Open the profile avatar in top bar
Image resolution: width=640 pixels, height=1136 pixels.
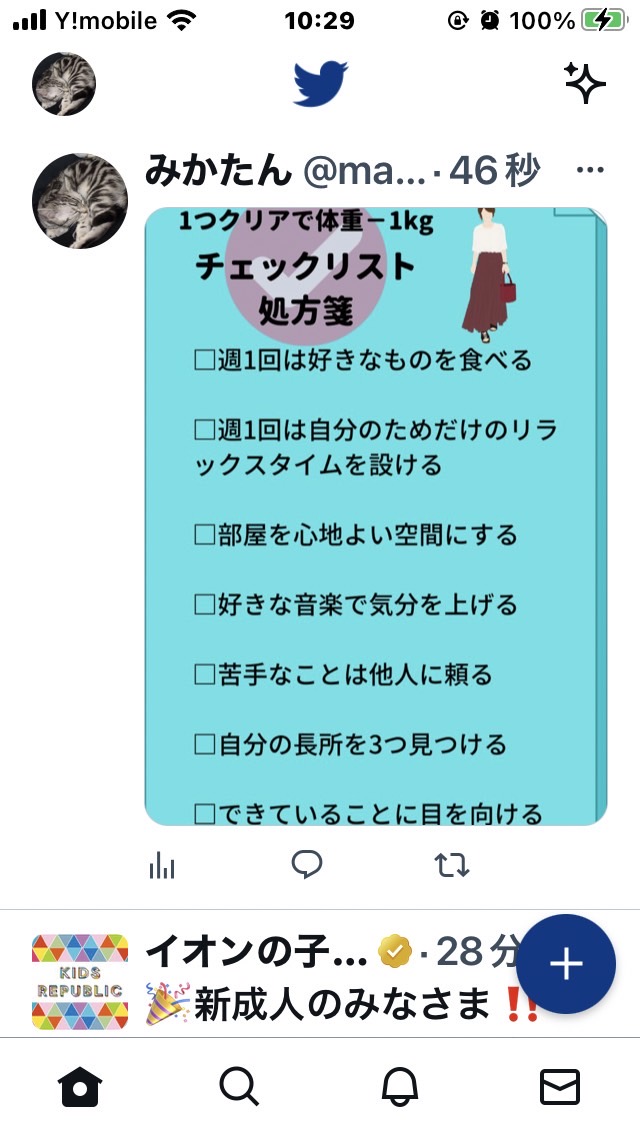coord(64,84)
